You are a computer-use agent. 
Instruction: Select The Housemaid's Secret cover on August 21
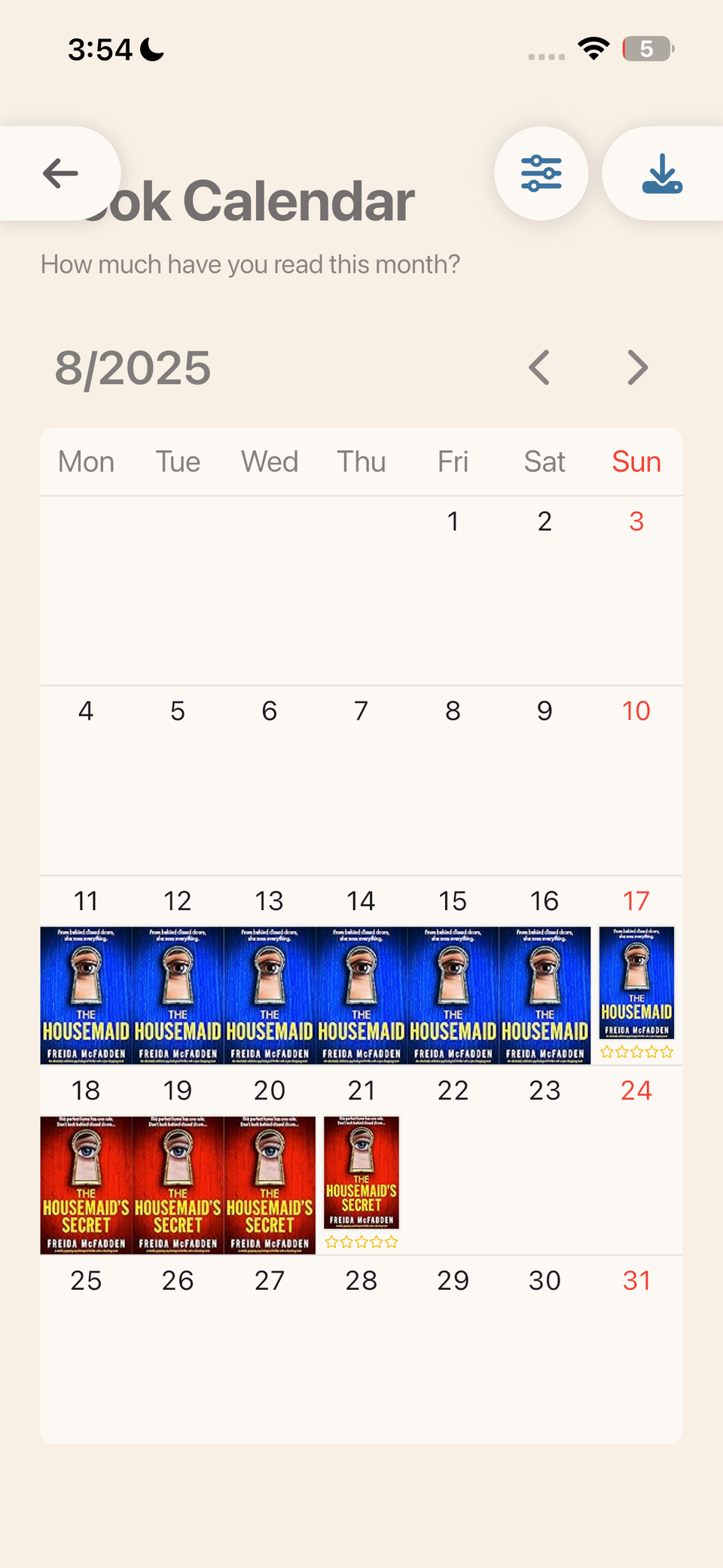coord(361,1172)
